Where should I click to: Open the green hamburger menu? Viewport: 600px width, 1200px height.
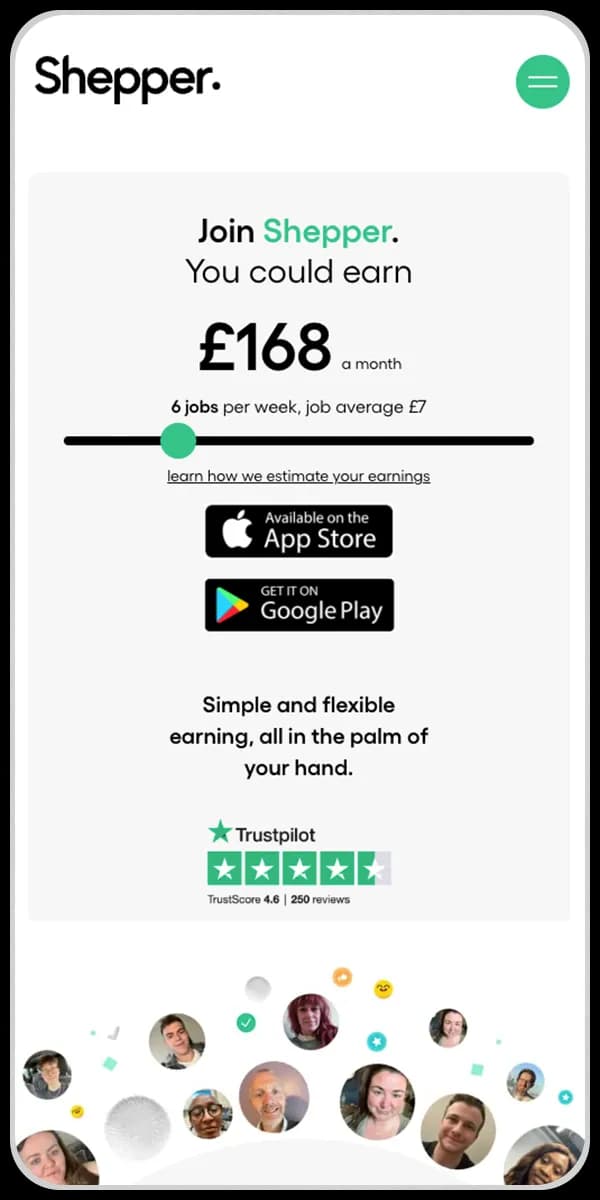click(x=542, y=81)
